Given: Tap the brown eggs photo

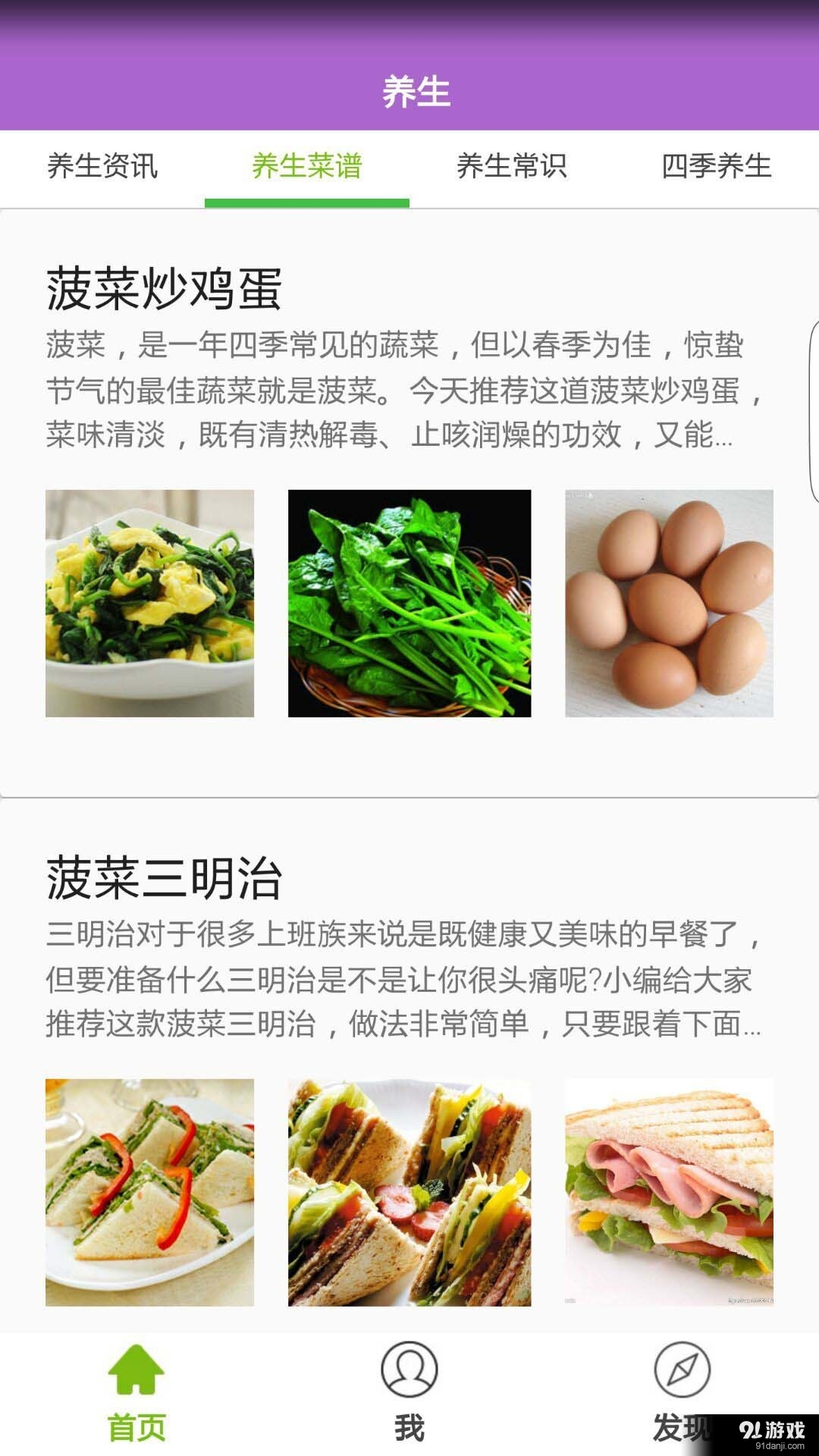Looking at the screenshot, I should pos(667,603).
